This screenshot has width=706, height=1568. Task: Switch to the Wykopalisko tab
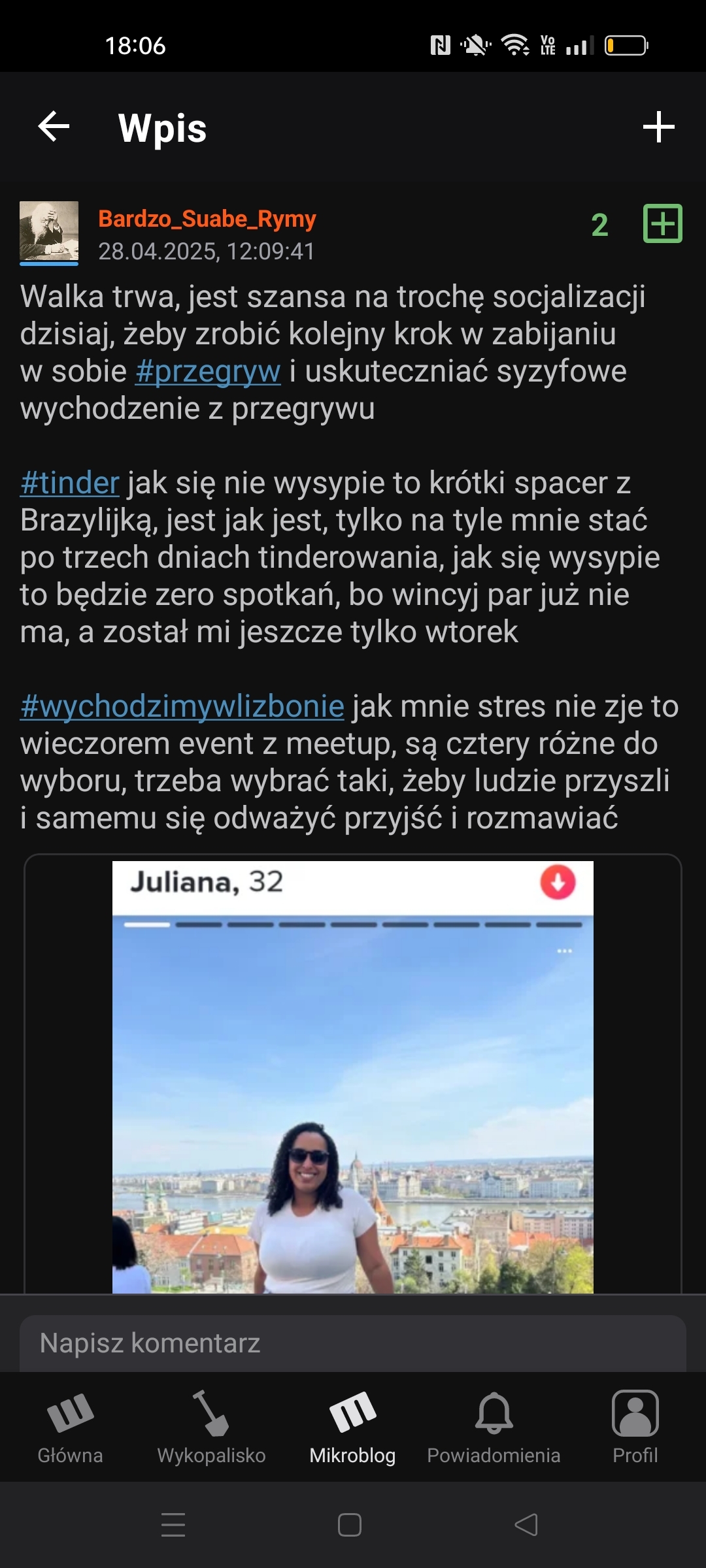[211, 1428]
